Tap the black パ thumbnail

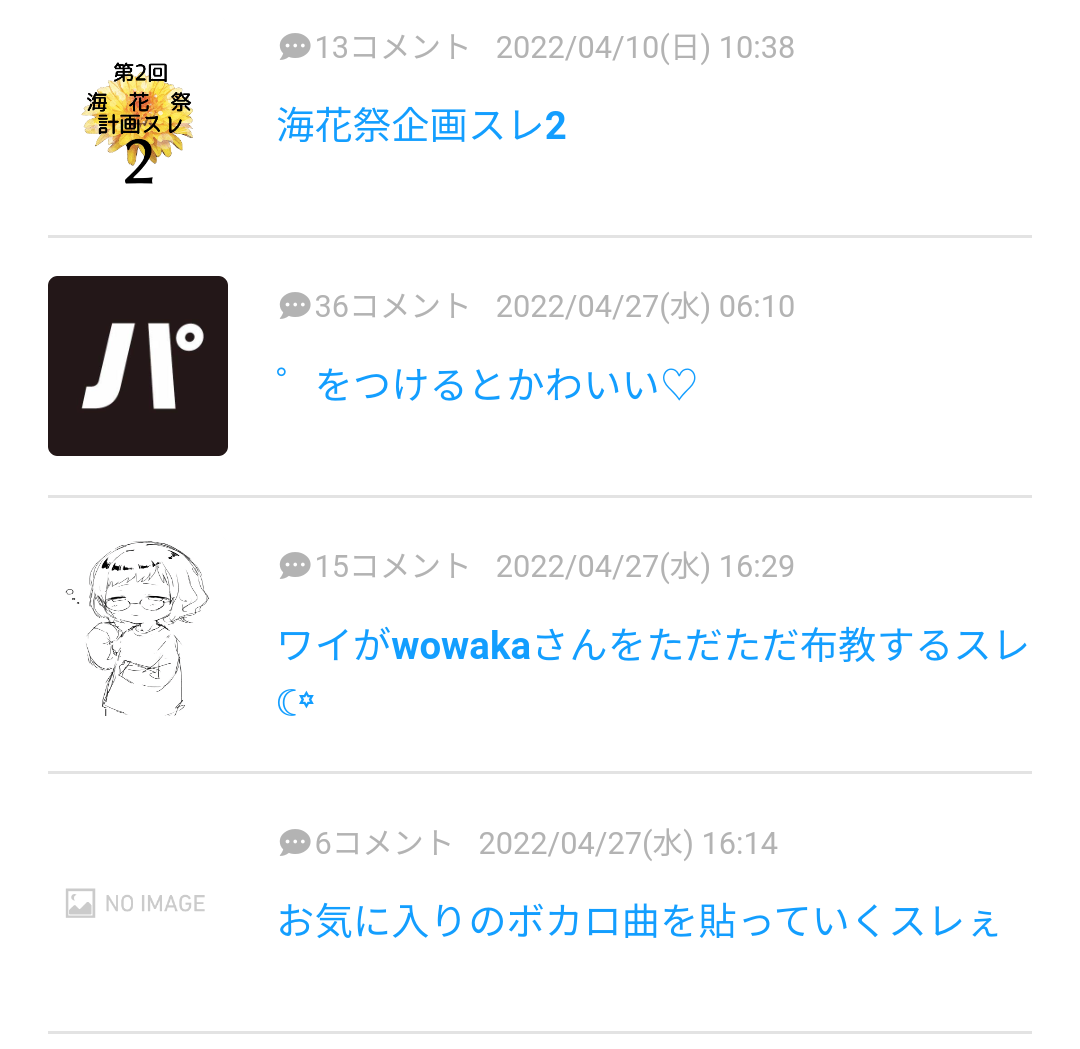pyautogui.click(x=138, y=366)
